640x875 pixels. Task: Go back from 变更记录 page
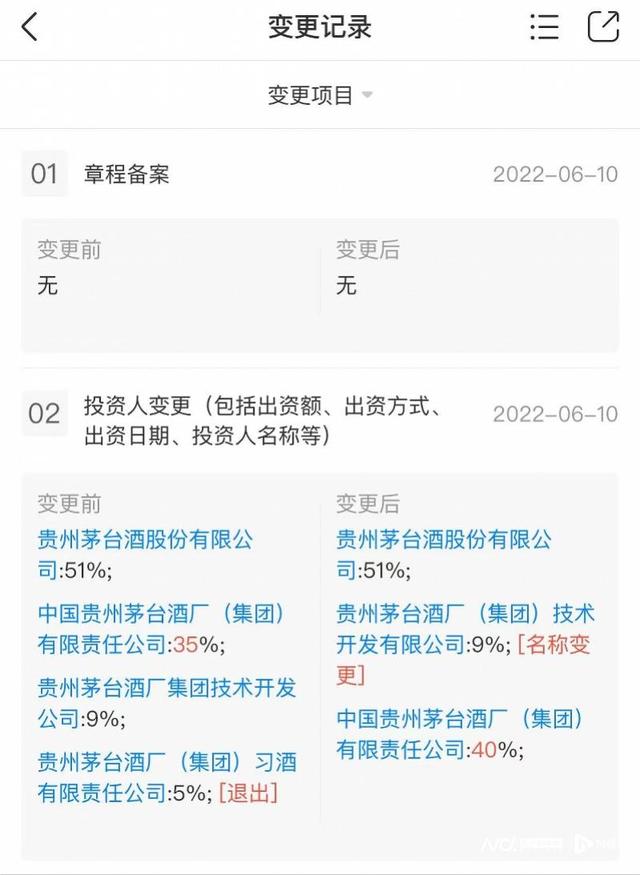(30, 27)
